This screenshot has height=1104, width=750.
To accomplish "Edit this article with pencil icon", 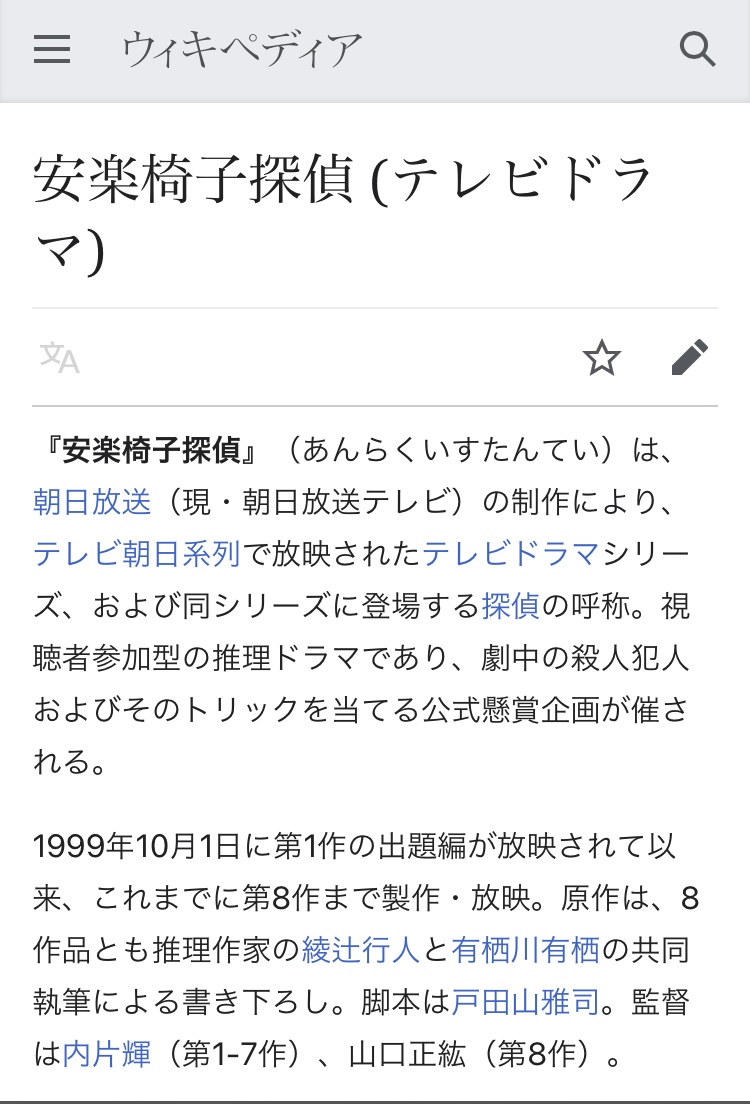I will coord(690,357).
